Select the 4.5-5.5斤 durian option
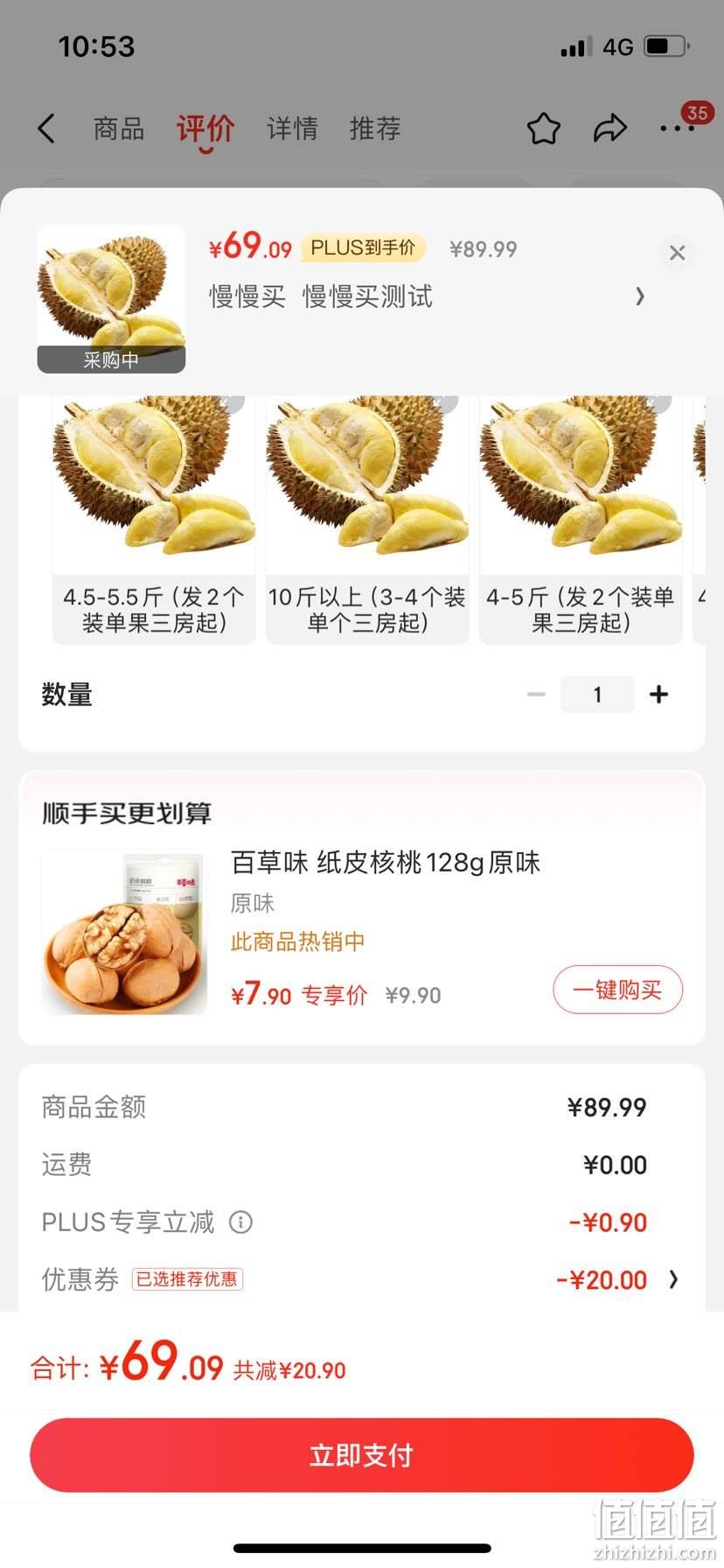The width and height of the screenshot is (724, 1568). tap(154, 520)
